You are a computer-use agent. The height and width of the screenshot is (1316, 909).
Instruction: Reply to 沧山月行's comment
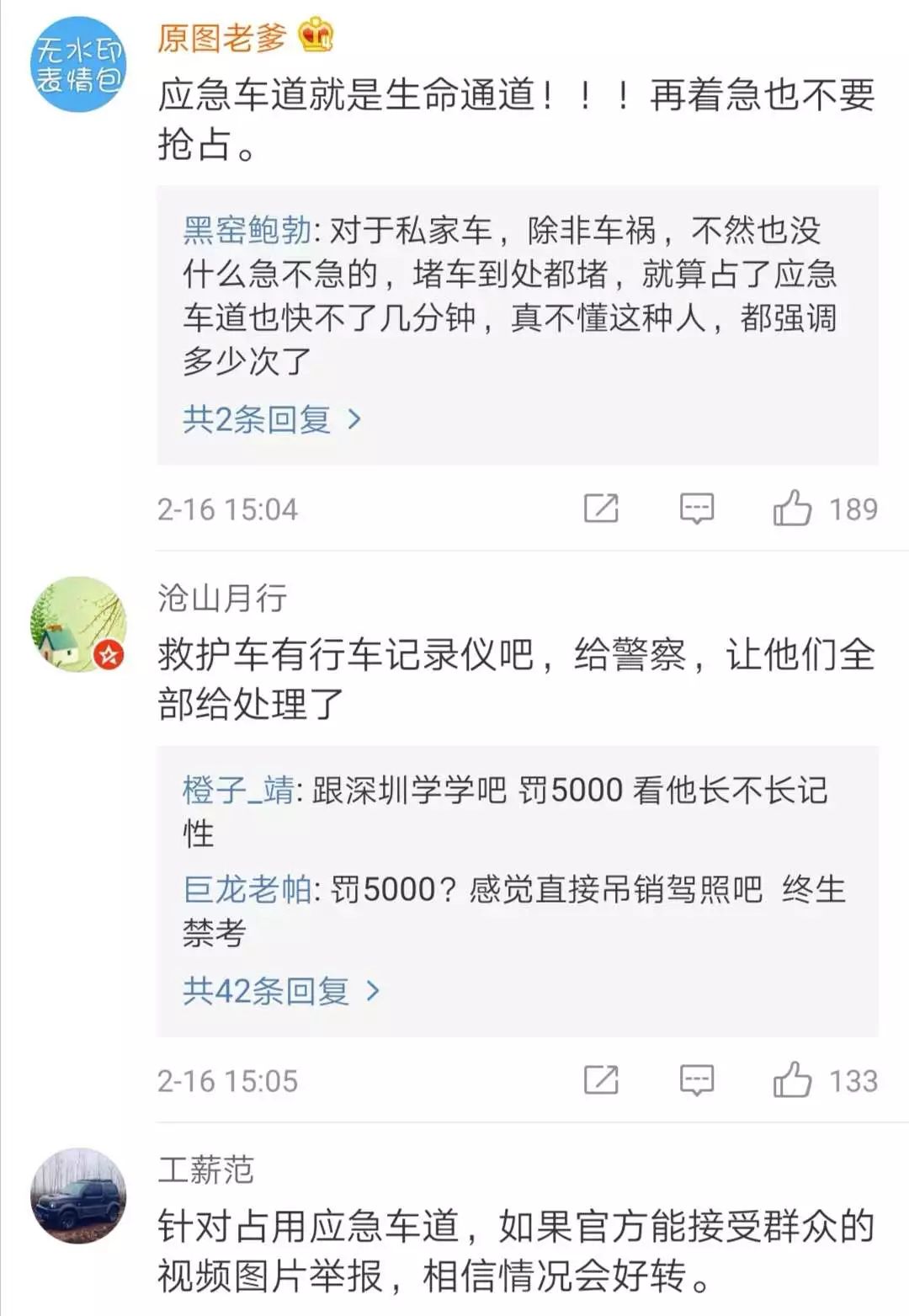(x=697, y=1080)
